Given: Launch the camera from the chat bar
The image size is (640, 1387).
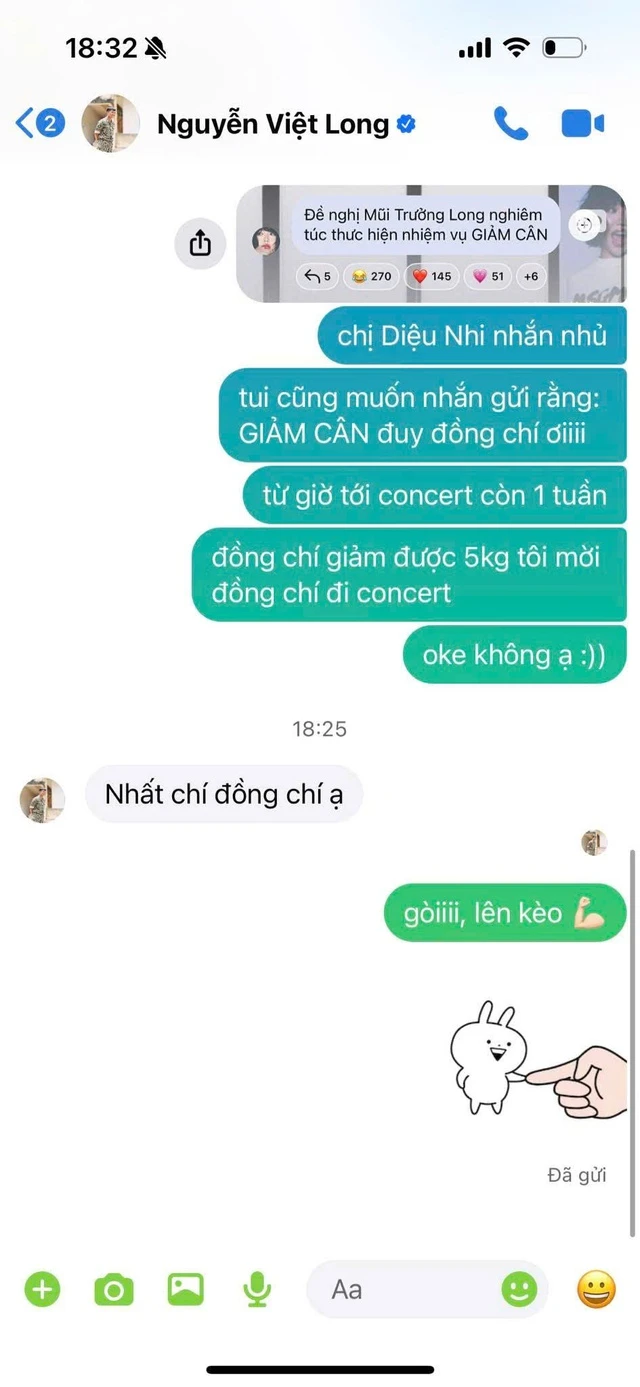Looking at the screenshot, I should coord(113,1290).
